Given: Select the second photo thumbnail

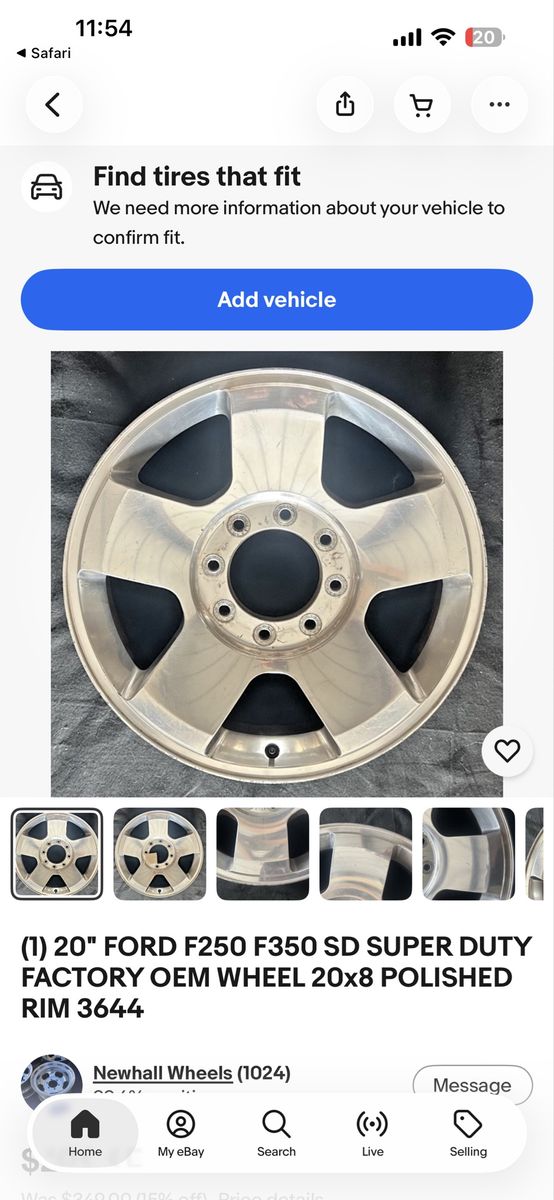Looking at the screenshot, I should pyautogui.click(x=160, y=854).
